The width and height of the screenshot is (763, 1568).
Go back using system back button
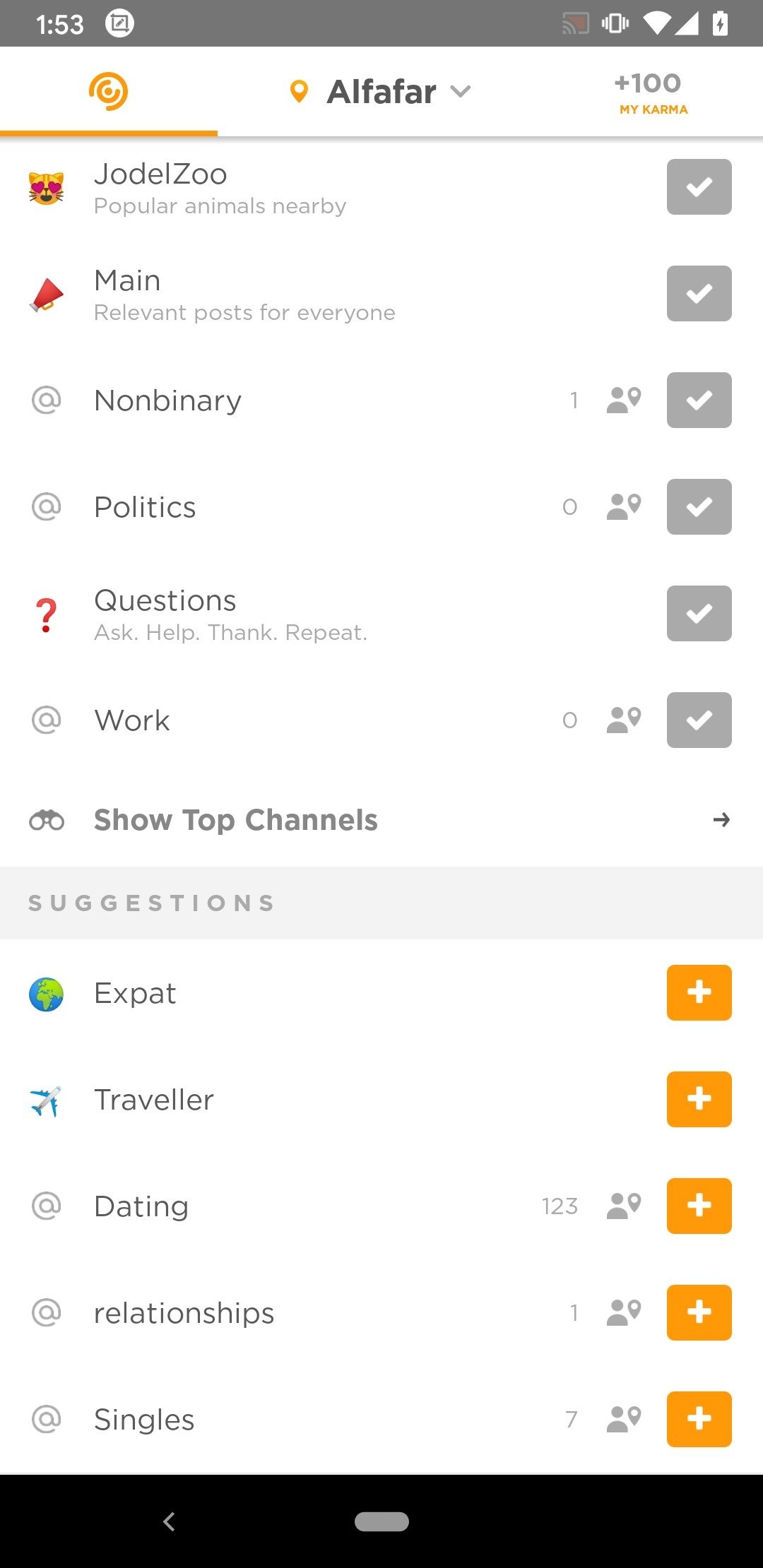click(x=169, y=1521)
